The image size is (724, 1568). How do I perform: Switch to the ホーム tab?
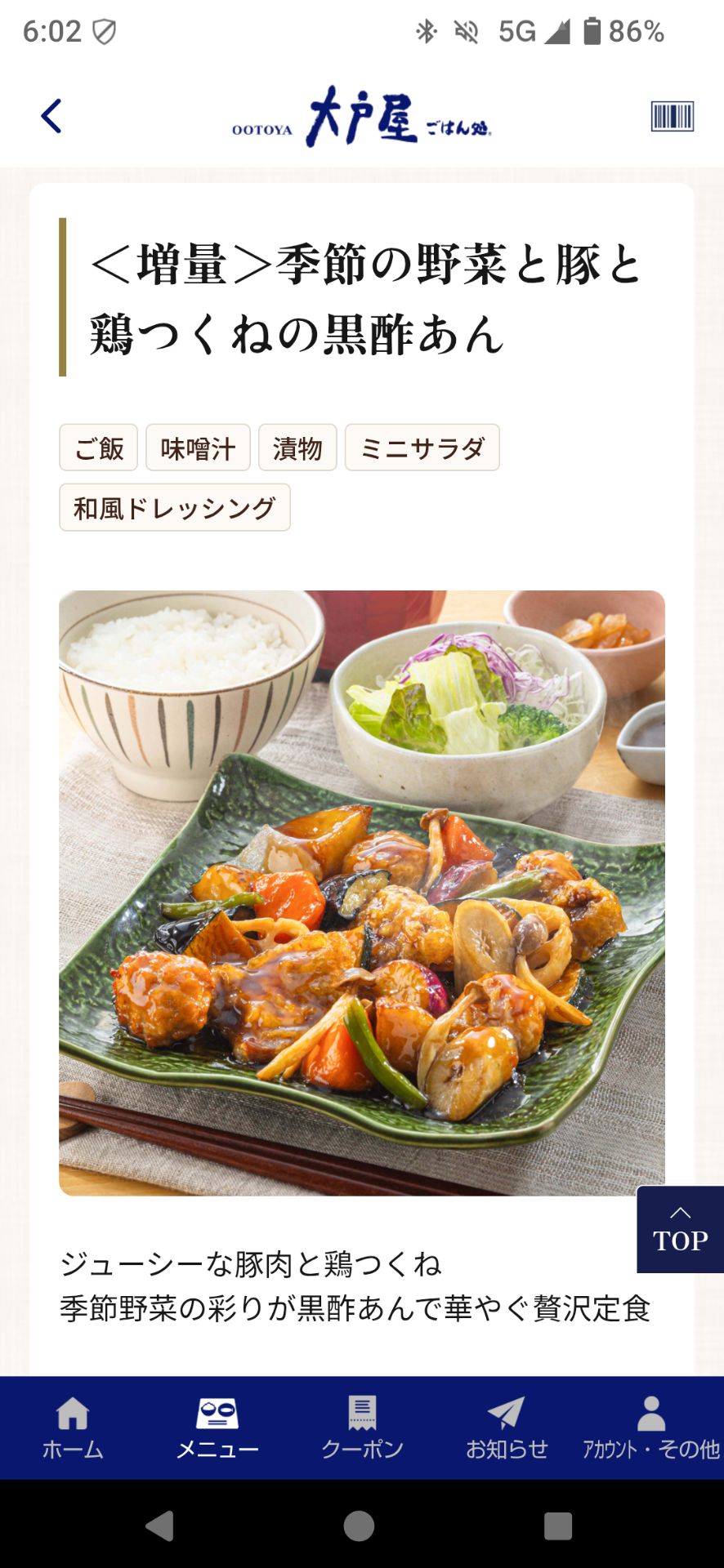(x=73, y=1428)
